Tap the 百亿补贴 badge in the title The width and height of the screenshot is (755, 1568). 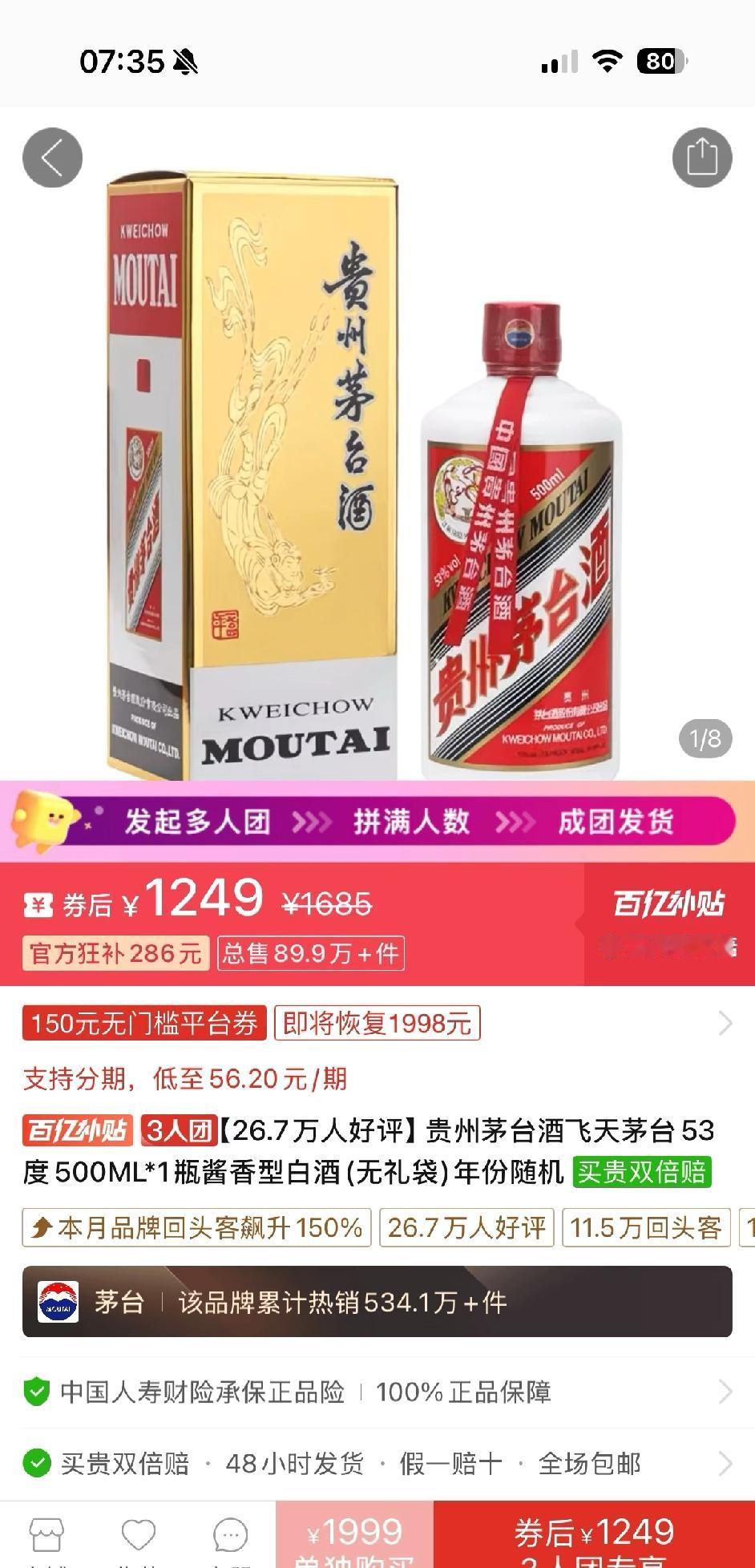[76, 1132]
